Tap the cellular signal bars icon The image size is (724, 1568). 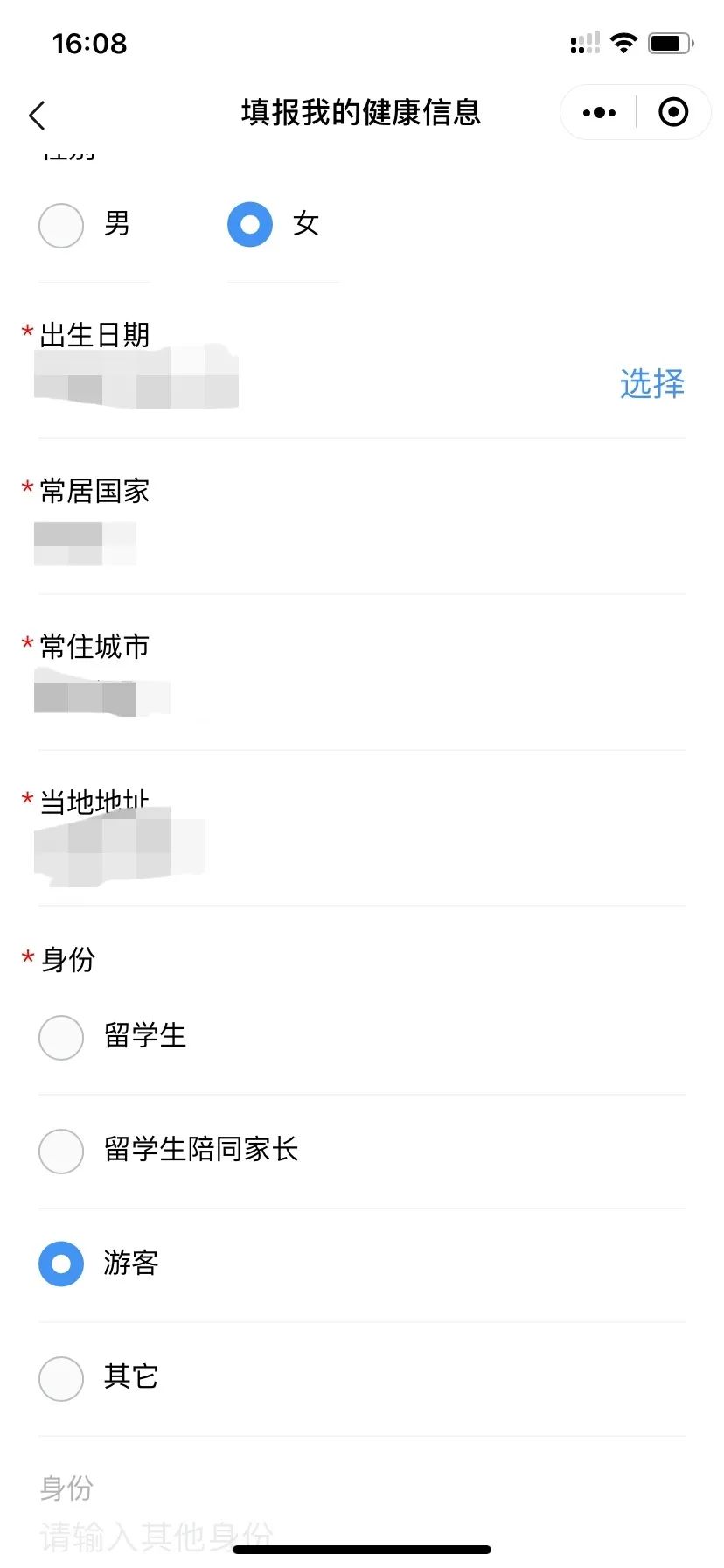(x=584, y=42)
